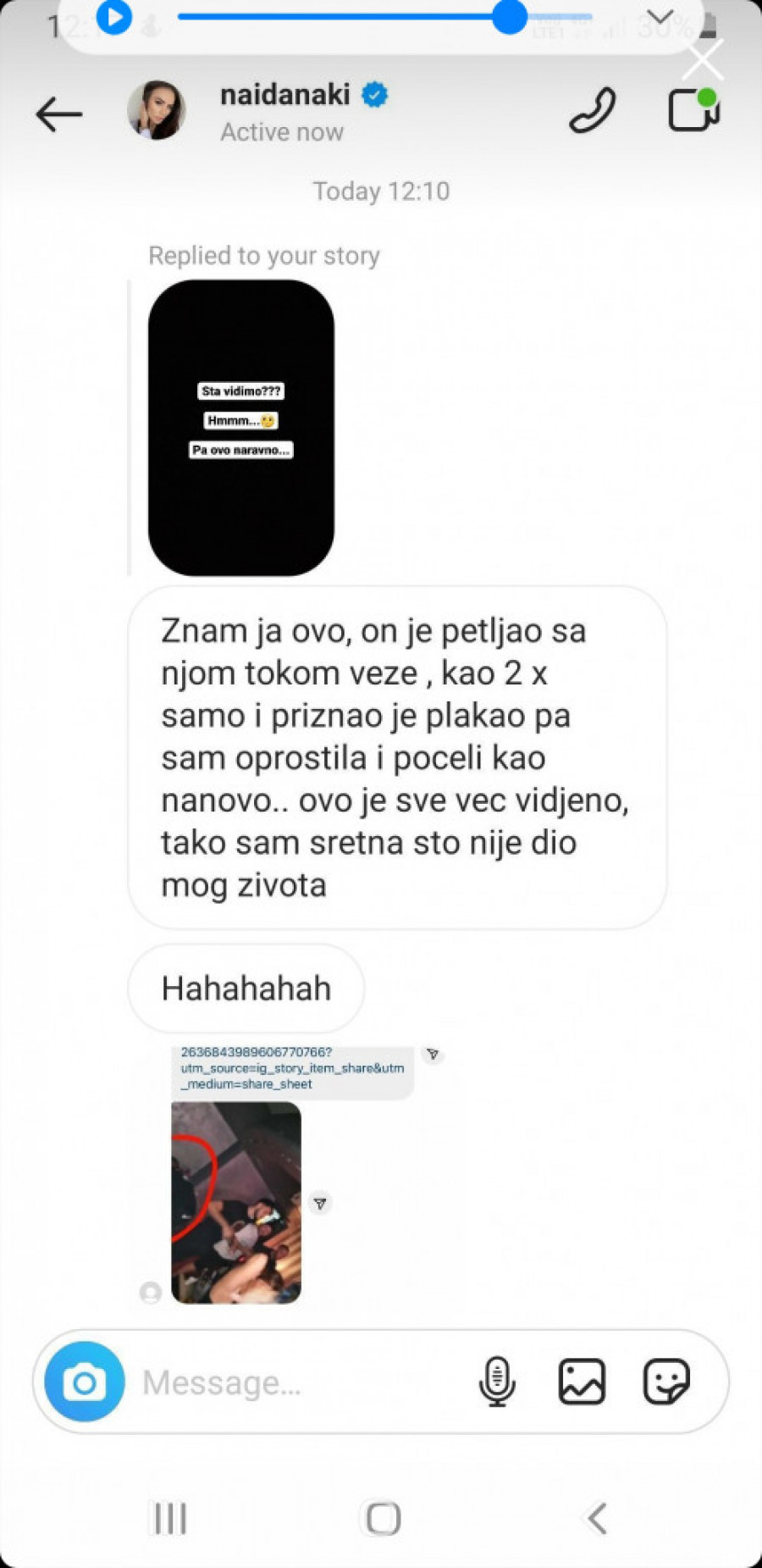This screenshot has width=762, height=1568.
Task: Collapse the top media player with the chevron
Action: [660, 17]
